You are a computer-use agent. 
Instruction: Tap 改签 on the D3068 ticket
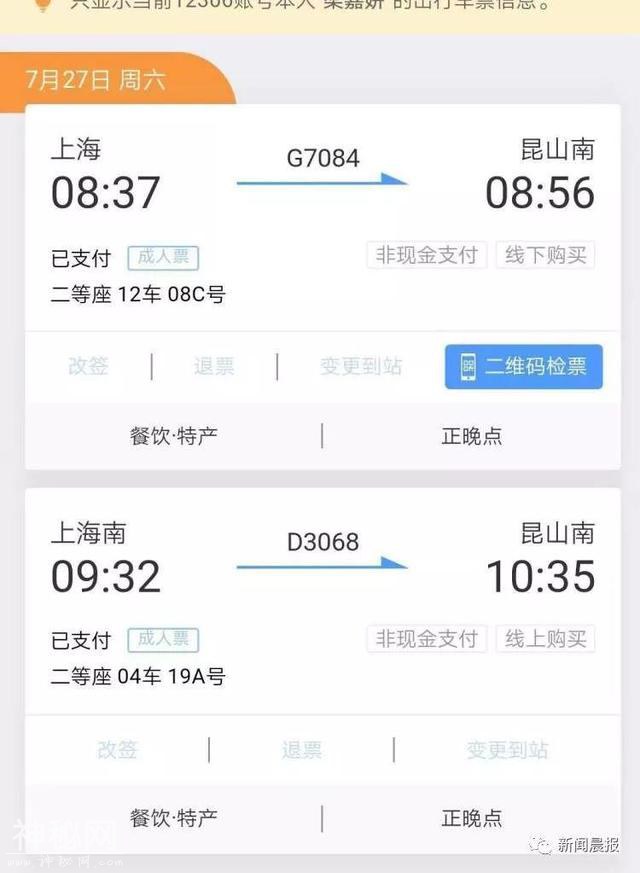(117, 750)
